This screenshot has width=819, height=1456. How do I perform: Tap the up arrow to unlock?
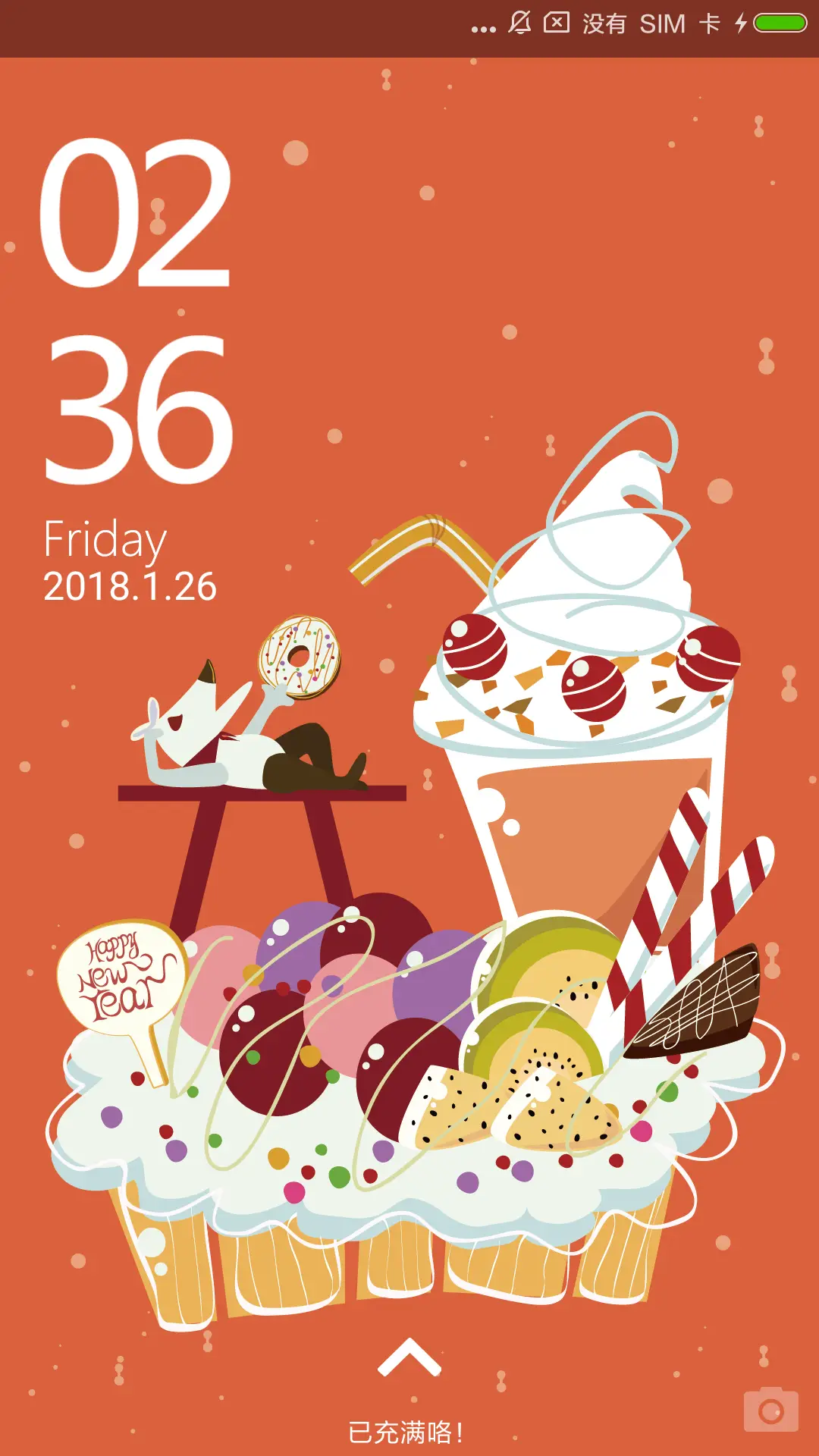(x=409, y=1357)
